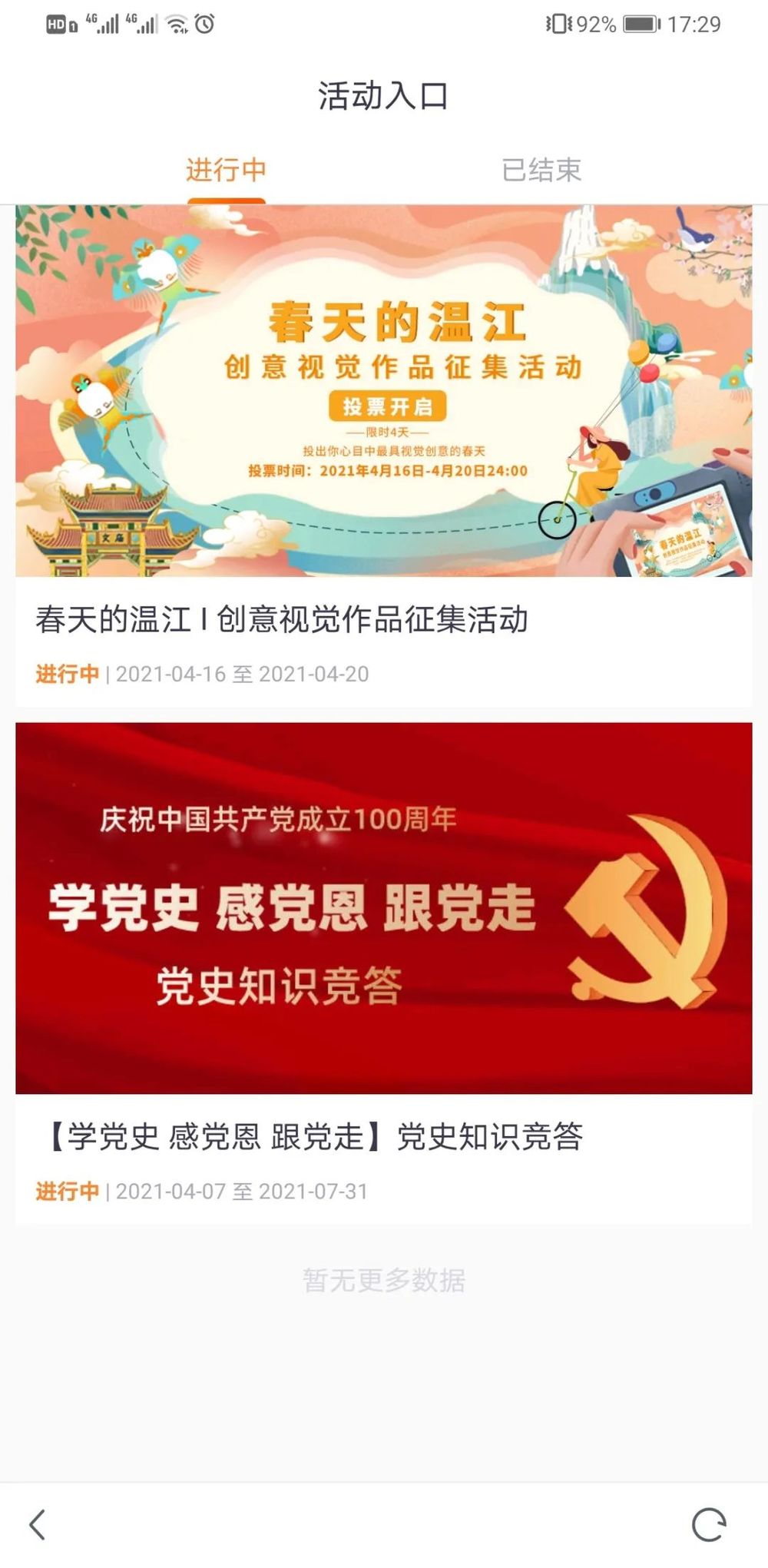Go back with the bottom arrow
Image resolution: width=768 pixels, height=1568 pixels.
click(38, 1524)
